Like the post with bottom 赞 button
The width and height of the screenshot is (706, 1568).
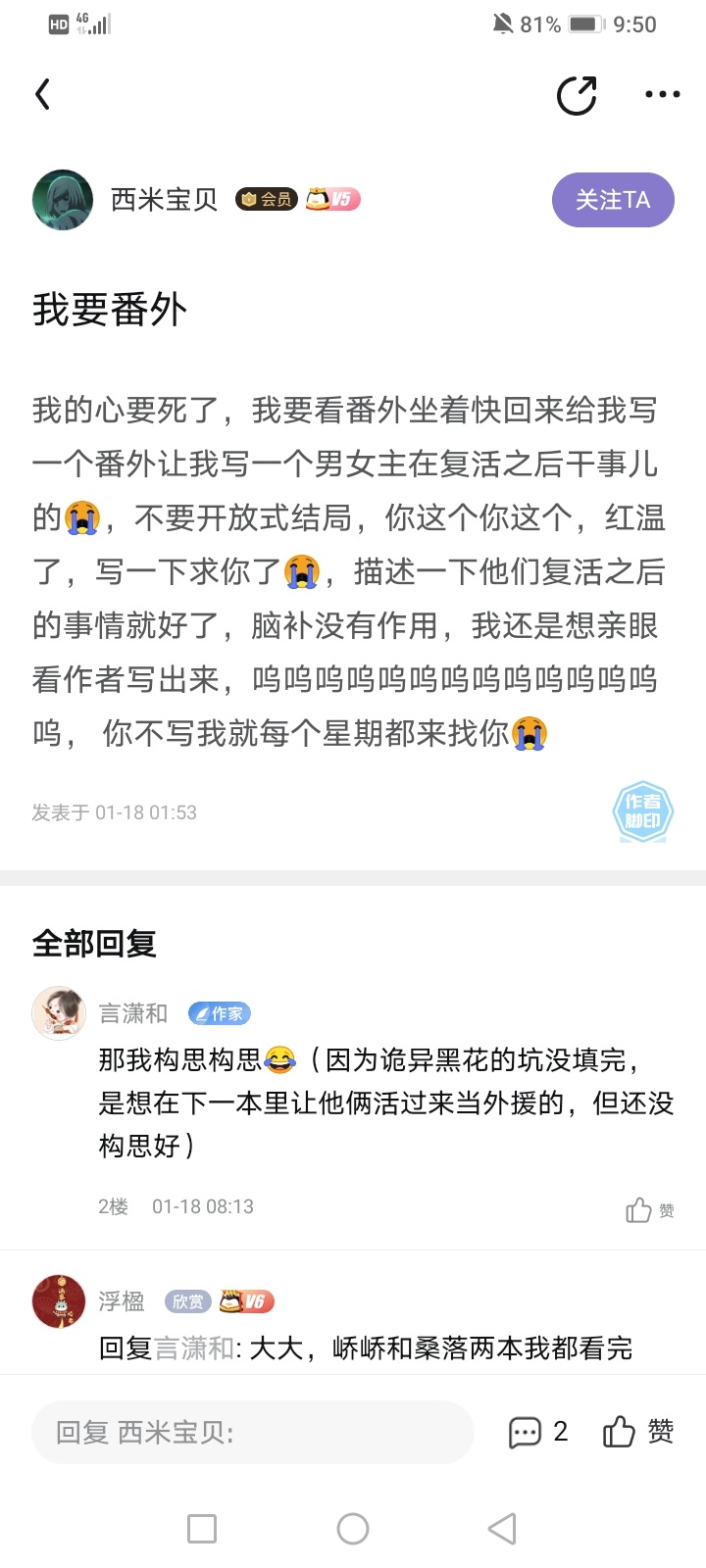[x=638, y=1433]
